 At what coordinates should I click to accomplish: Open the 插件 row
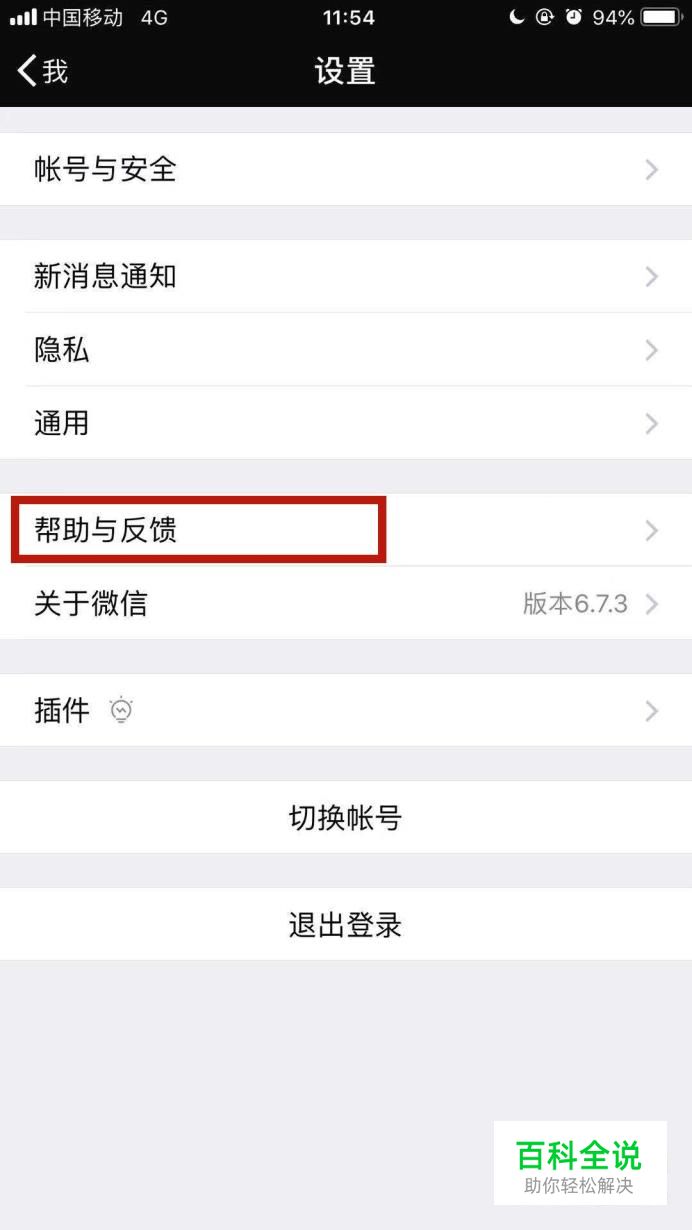point(346,711)
